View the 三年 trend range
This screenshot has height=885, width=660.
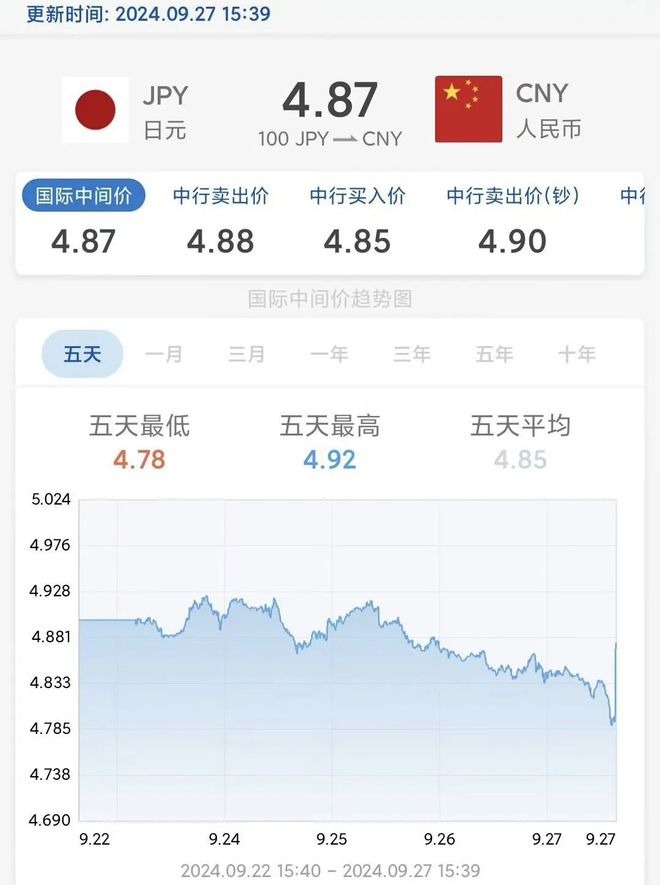coord(411,354)
